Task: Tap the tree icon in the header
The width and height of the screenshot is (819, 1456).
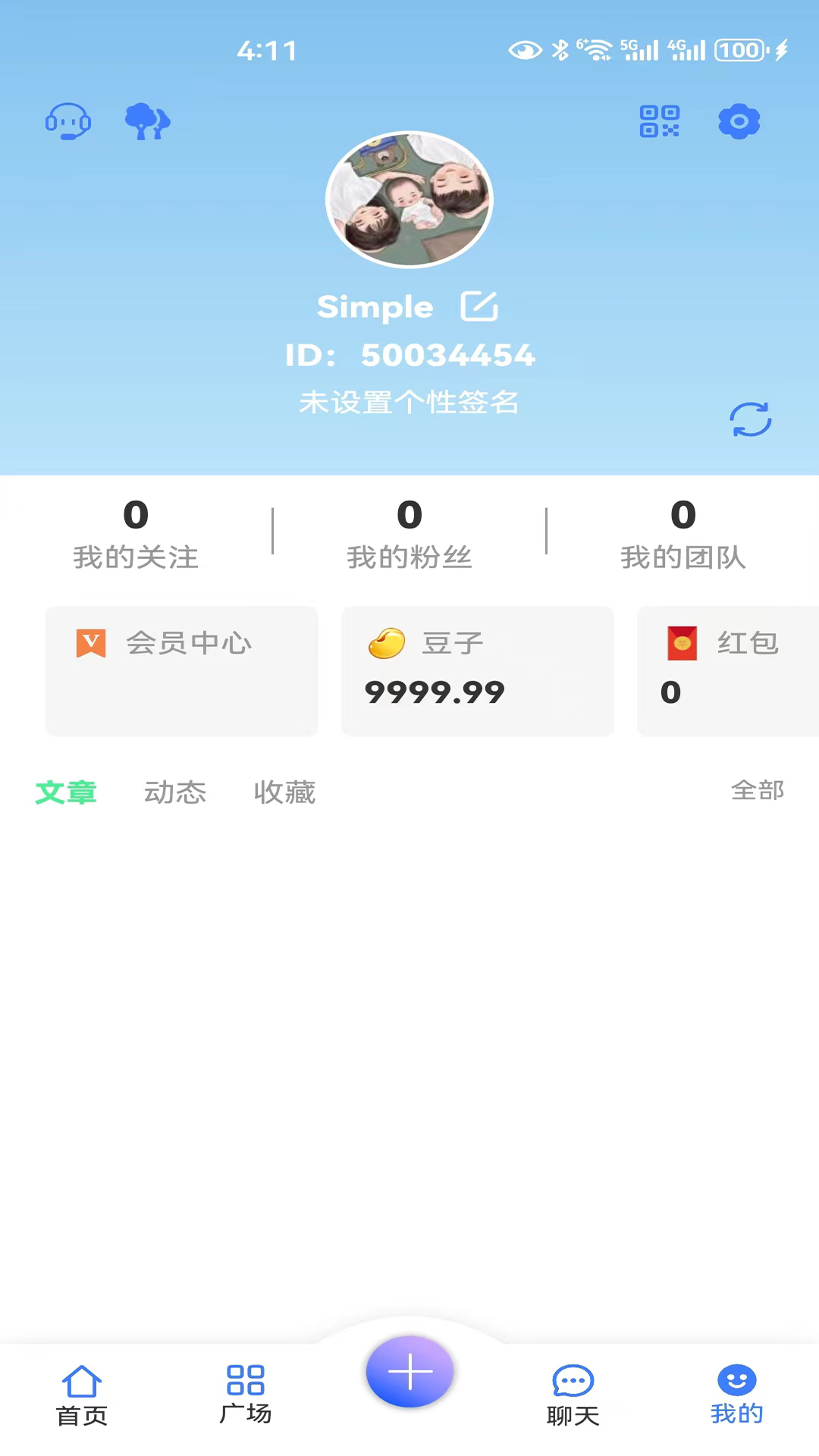Action: click(x=147, y=121)
